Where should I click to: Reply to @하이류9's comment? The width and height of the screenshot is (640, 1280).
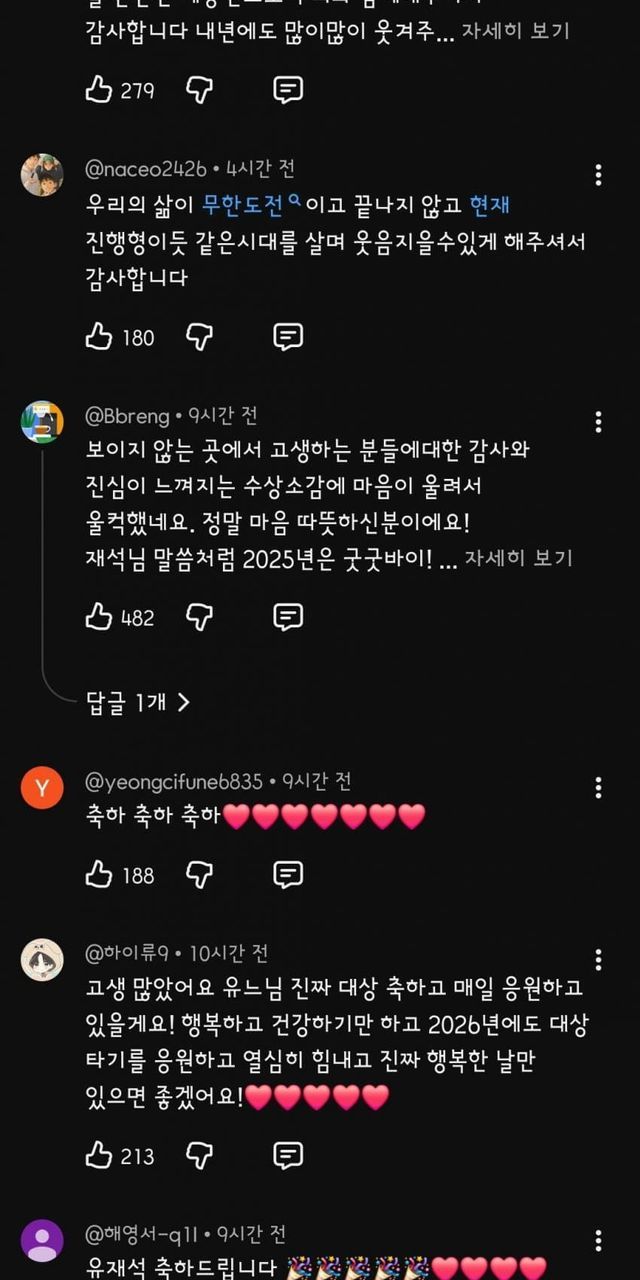coord(288,1156)
